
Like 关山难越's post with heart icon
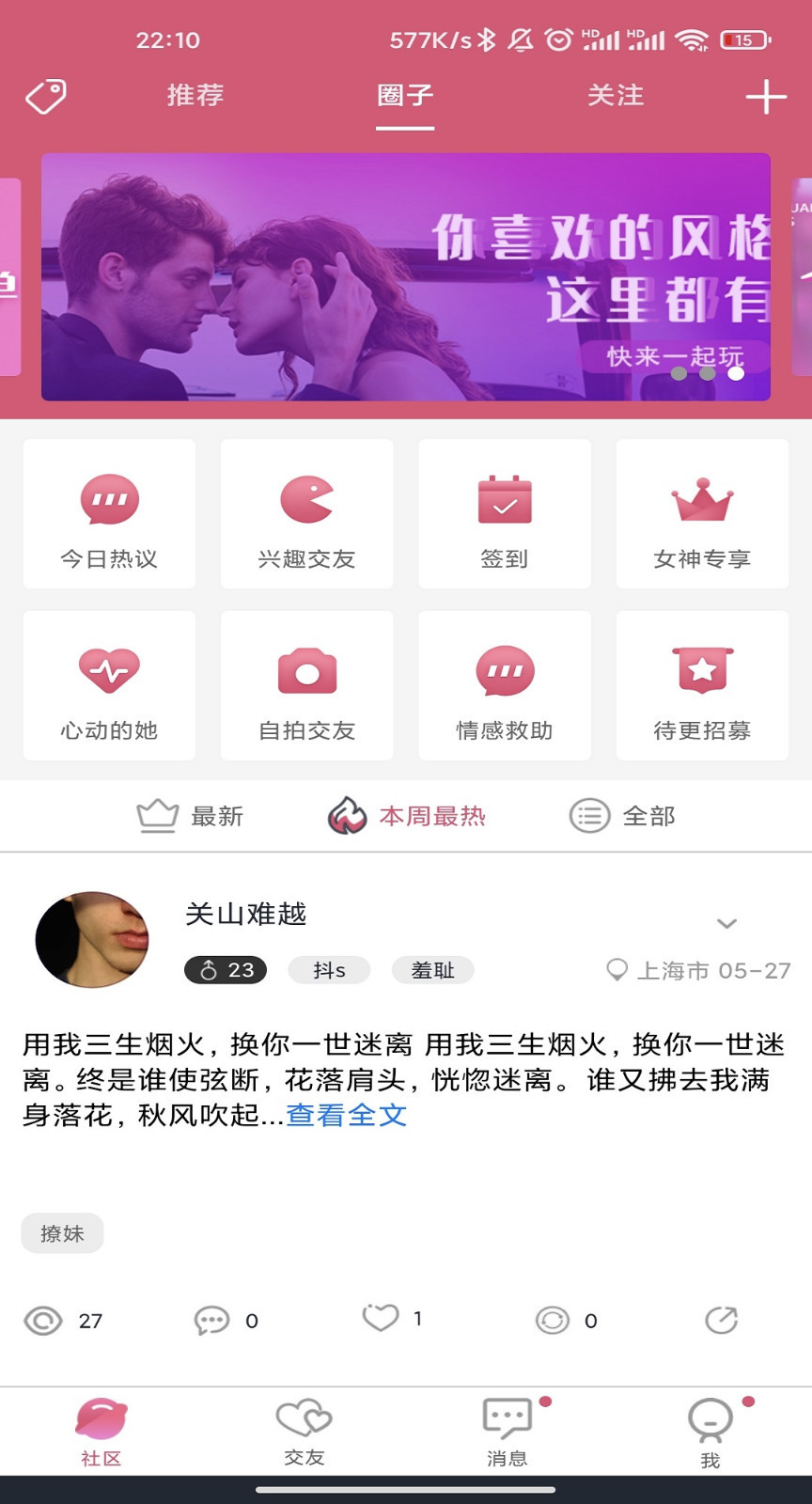[x=381, y=1318]
